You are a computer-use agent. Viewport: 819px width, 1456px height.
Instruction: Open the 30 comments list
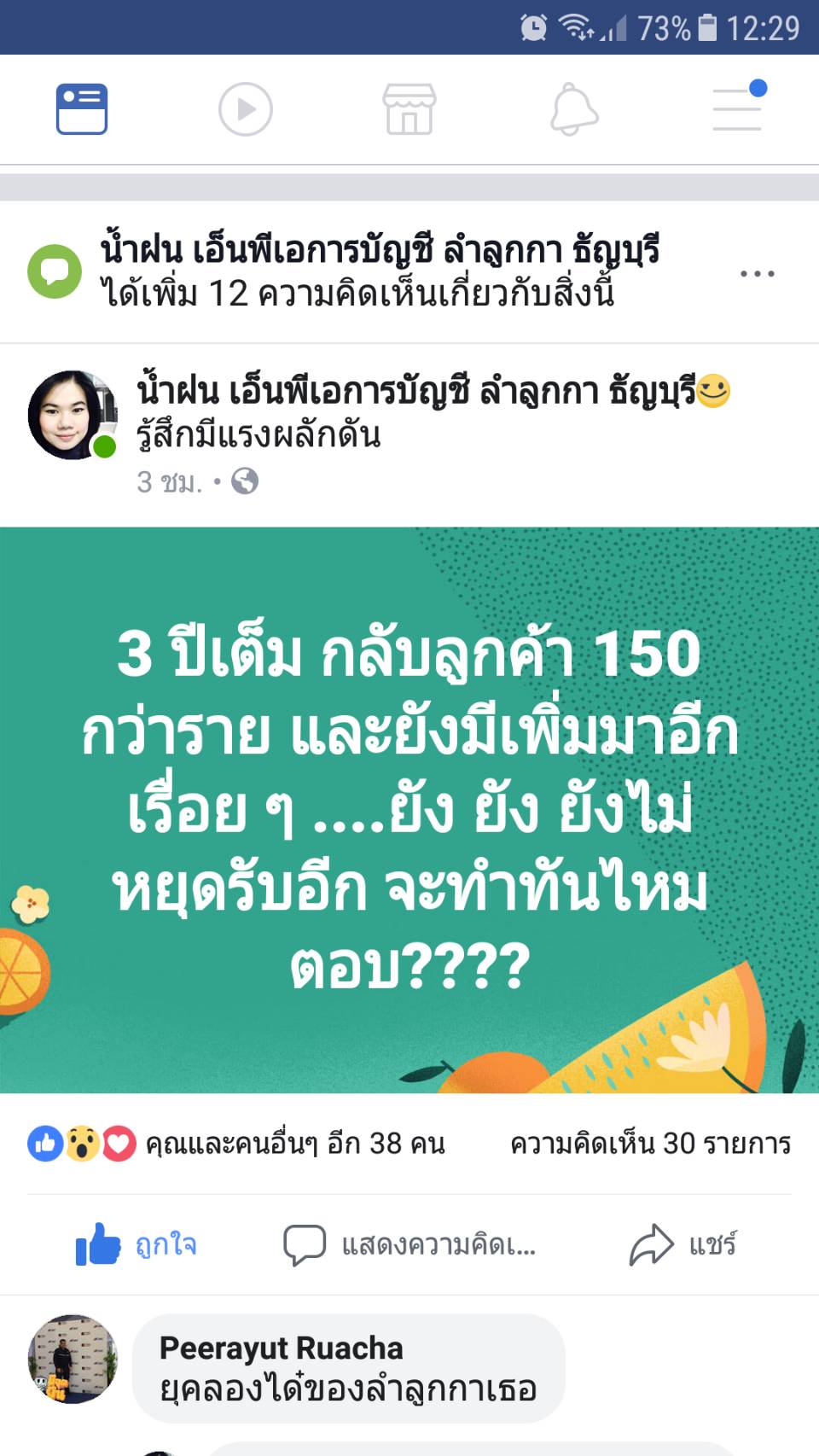(x=650, y=1144)
